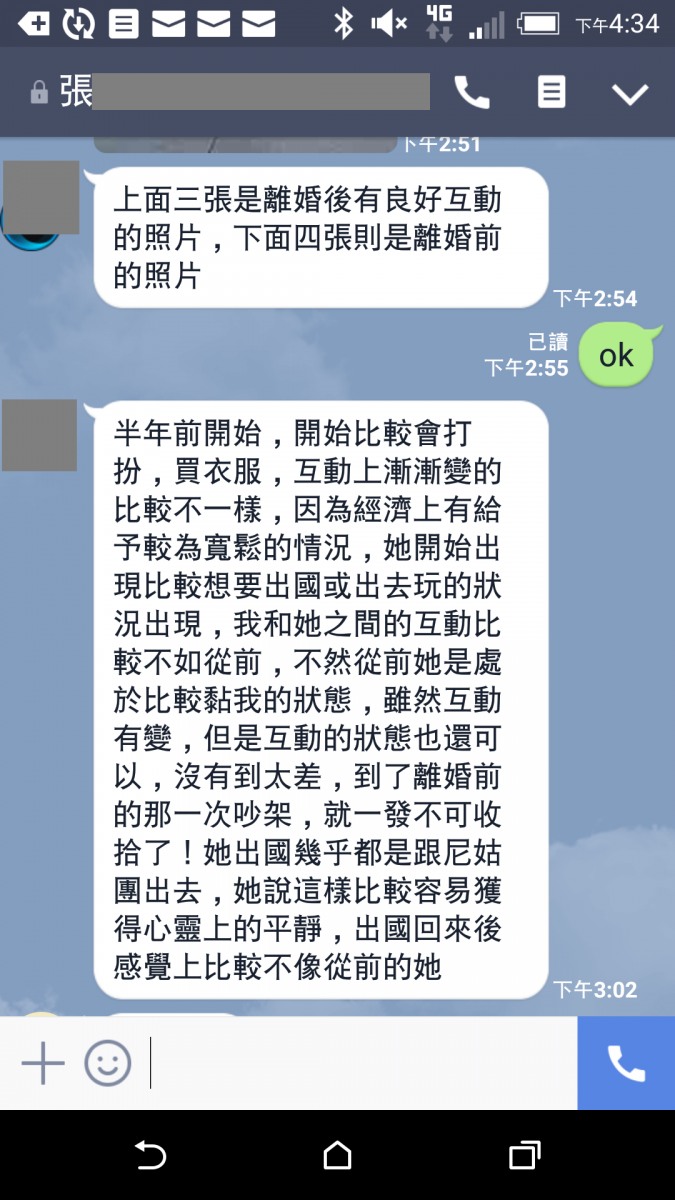Open the emoji sticker picker
Viewport: 675px width, 1200px height.
(x=107, y=1062)
